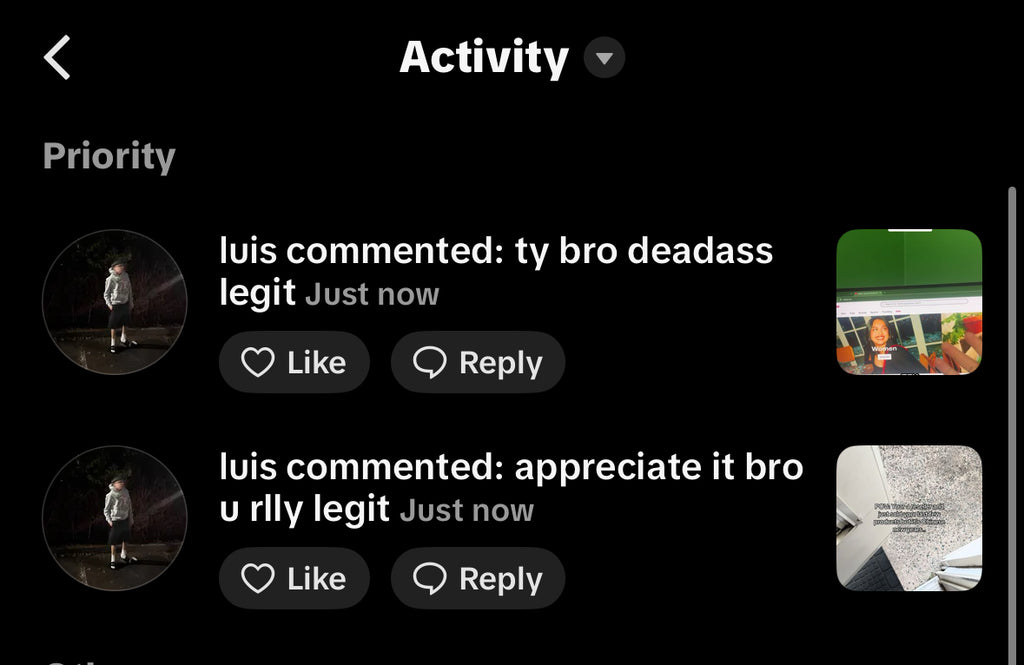Open the green video thumbnail
The height and width of the screenshot is (665, 1024).
pyautogui.click(x=909, y=302)
